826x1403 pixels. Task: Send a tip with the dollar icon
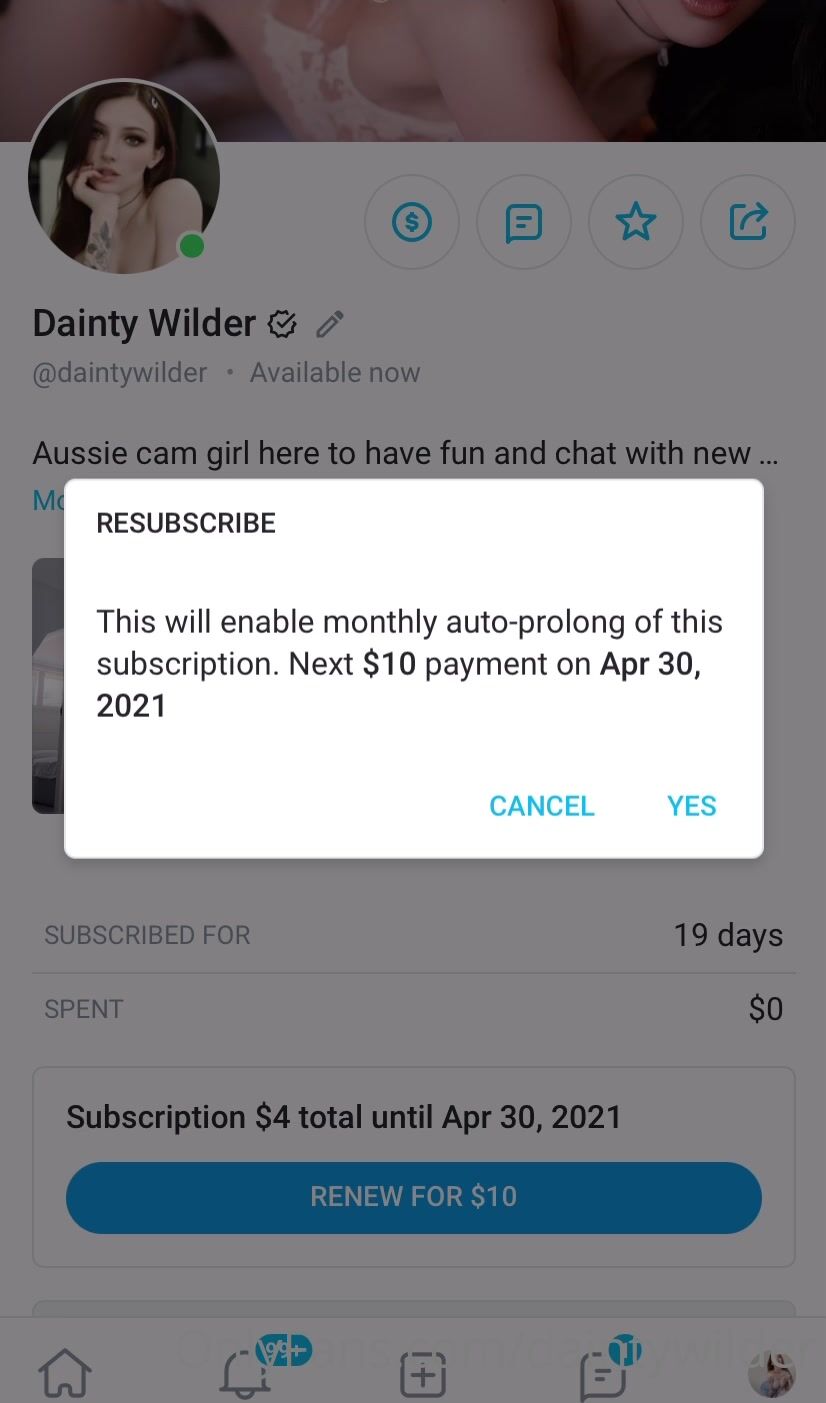(412, 222)
